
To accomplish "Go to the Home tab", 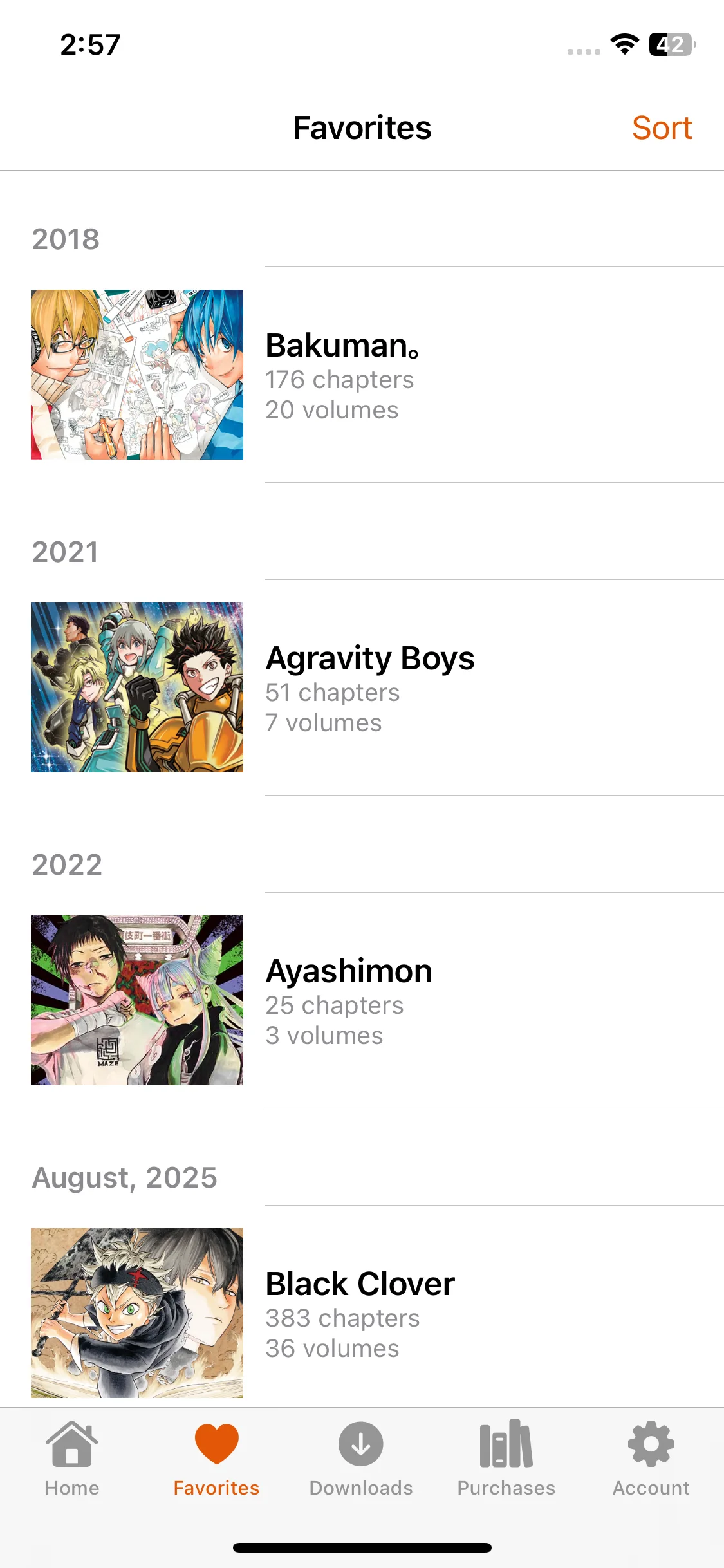I will (x=72, y=1458).
